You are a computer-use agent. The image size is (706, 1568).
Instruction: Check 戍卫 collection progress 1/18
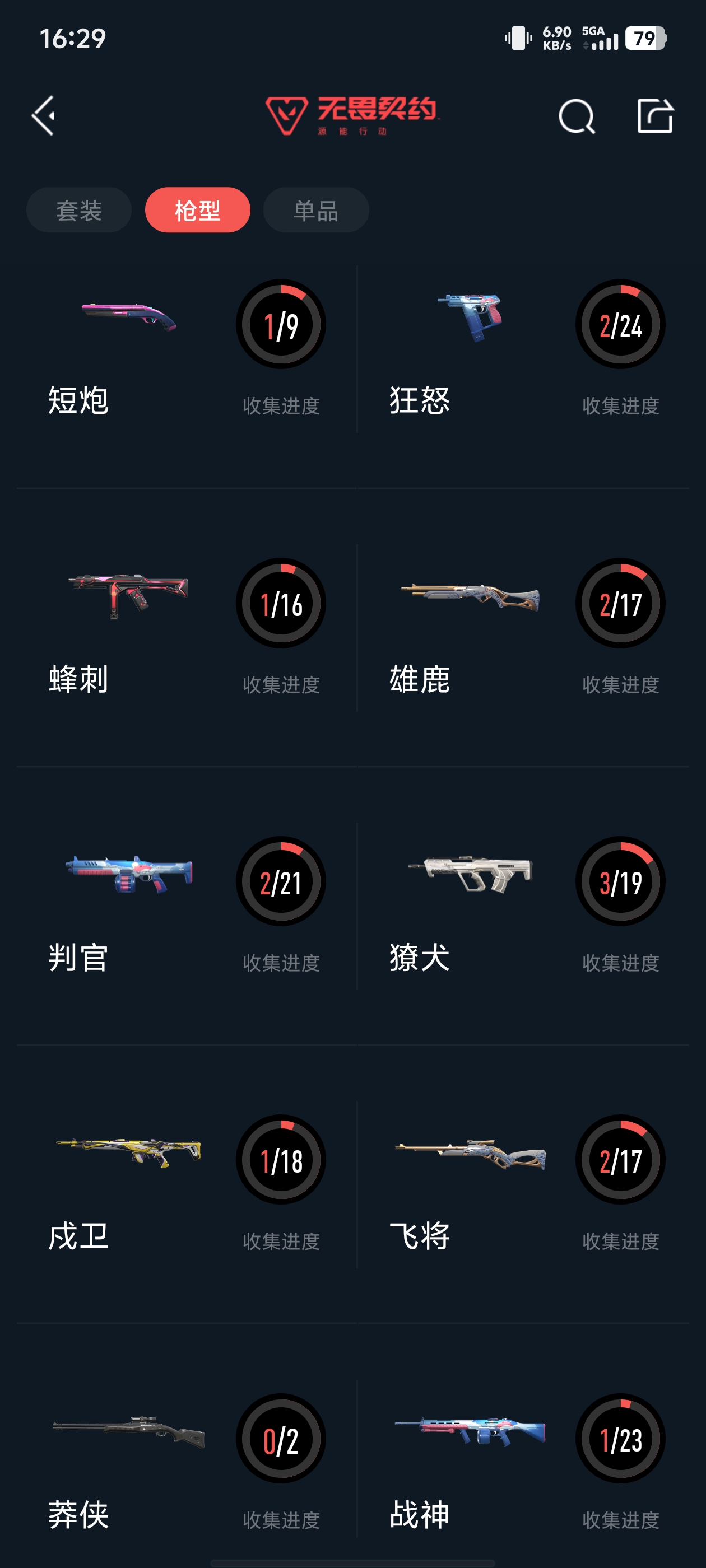click(x=280, y=1161)
